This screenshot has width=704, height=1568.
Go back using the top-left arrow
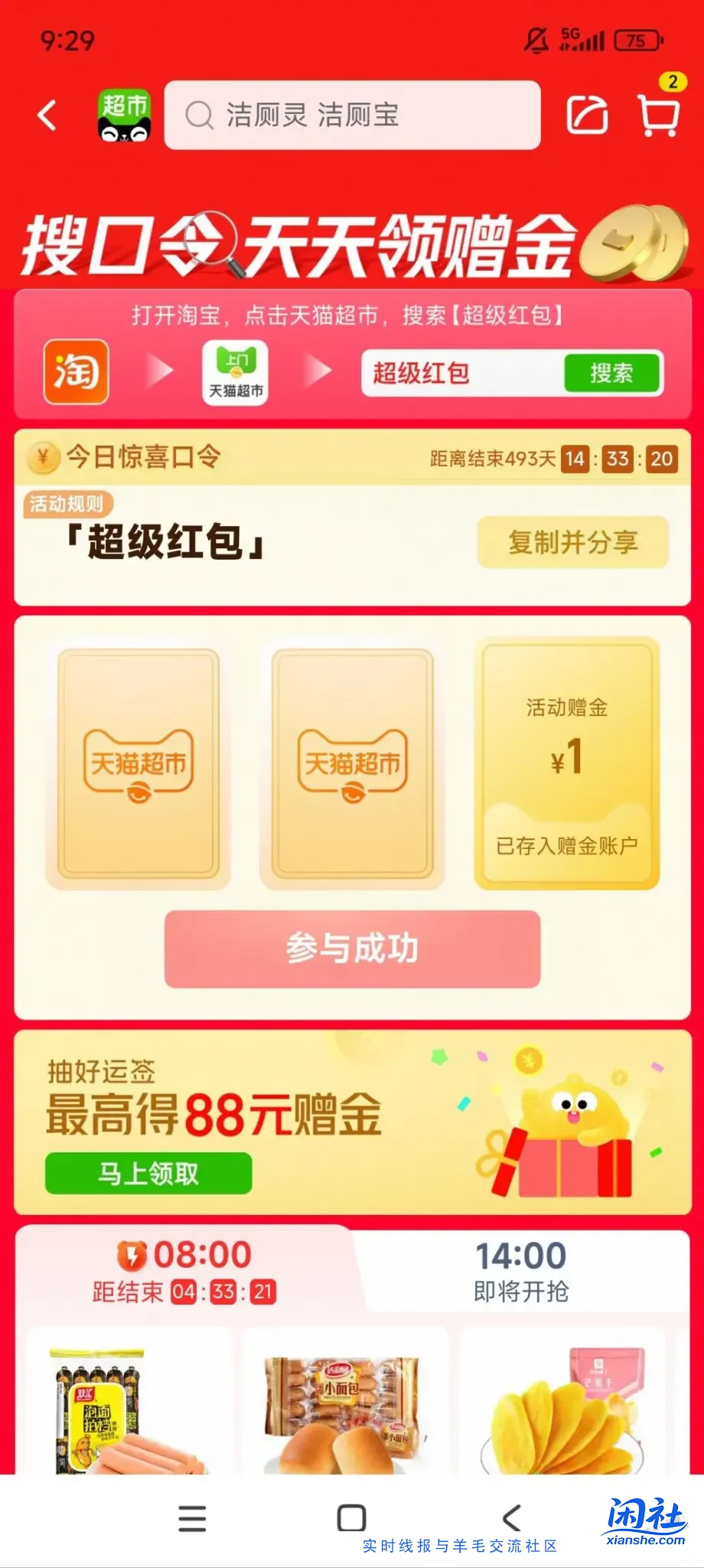[47, 116]
